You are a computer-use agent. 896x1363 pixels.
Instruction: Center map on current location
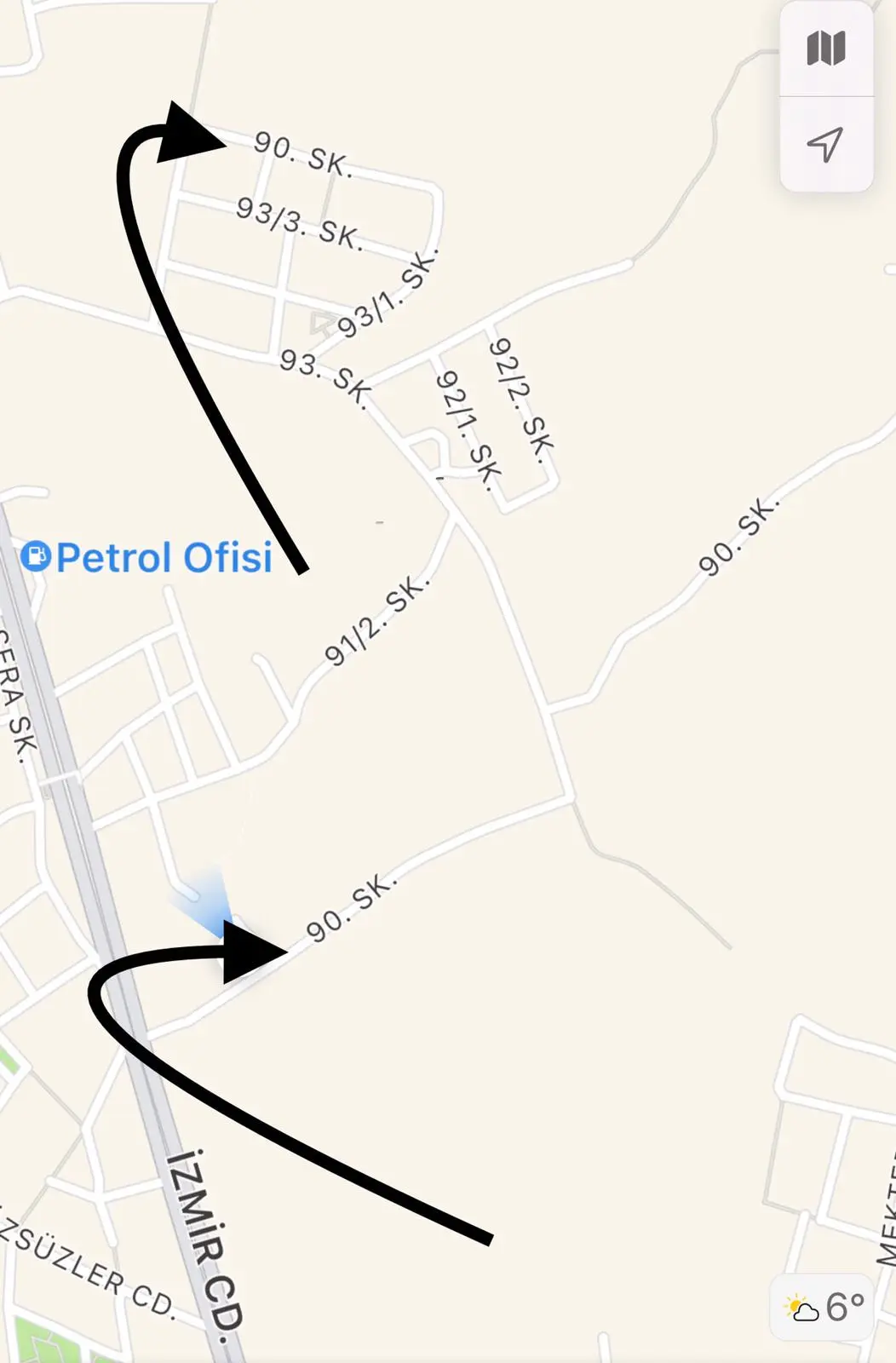click(x=825, y=144)
